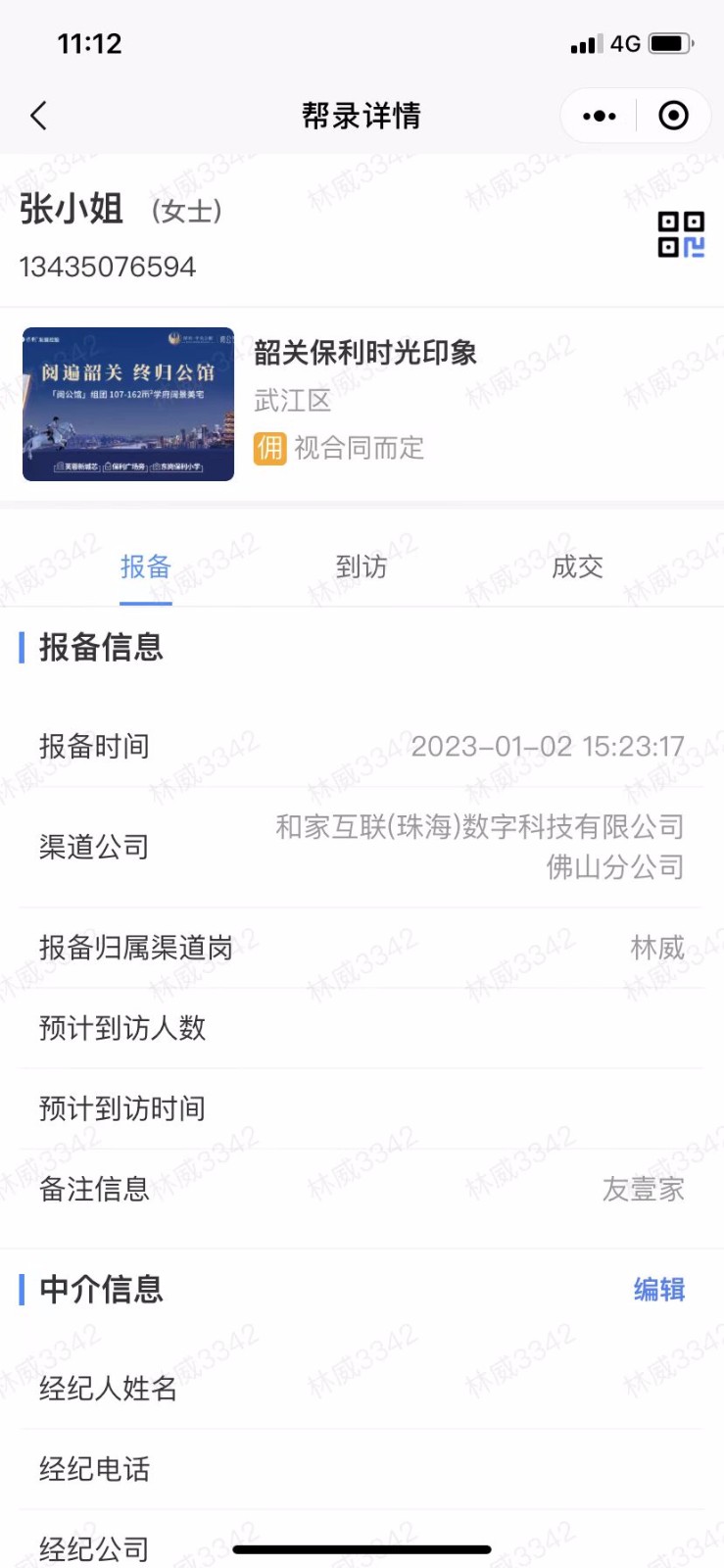This screenshot has width=724, height=1568.
Task: Switch to the 到访 tab
Action: (362, 567)
